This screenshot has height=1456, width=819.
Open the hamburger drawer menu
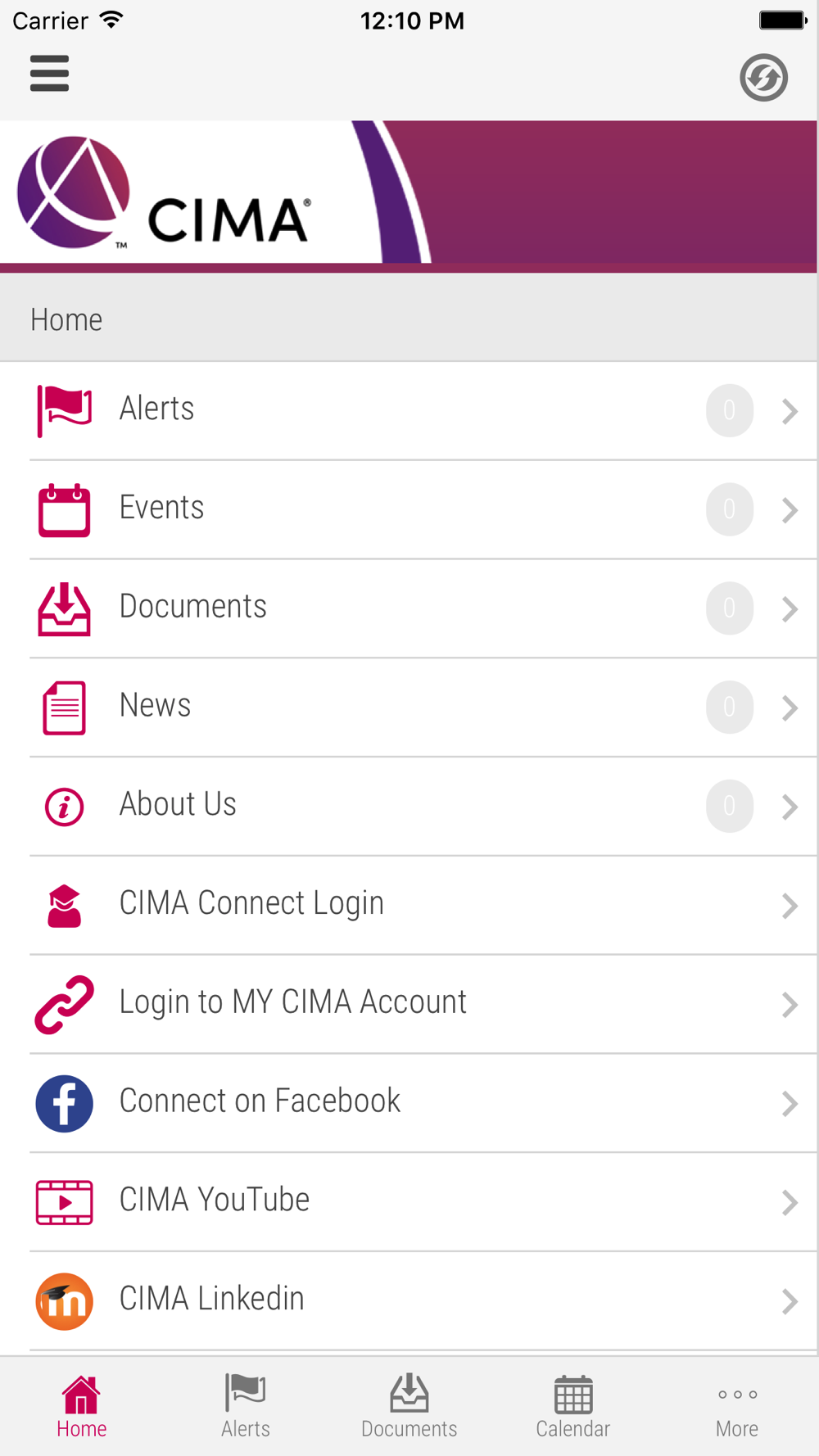pyautogui.click(x=49, y=74)
